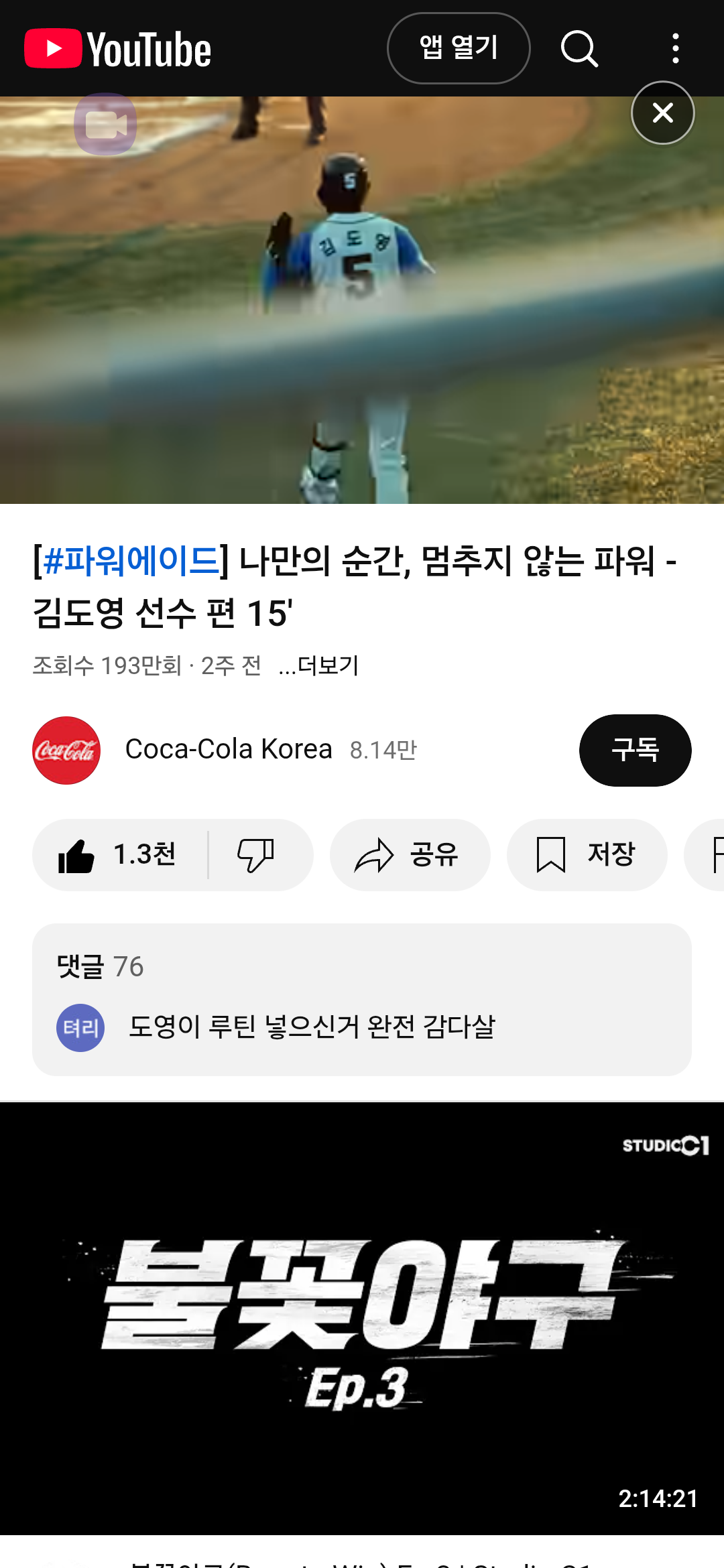
Task: Tap the #파워에이드 hashtag link
Action: (131, 561)
